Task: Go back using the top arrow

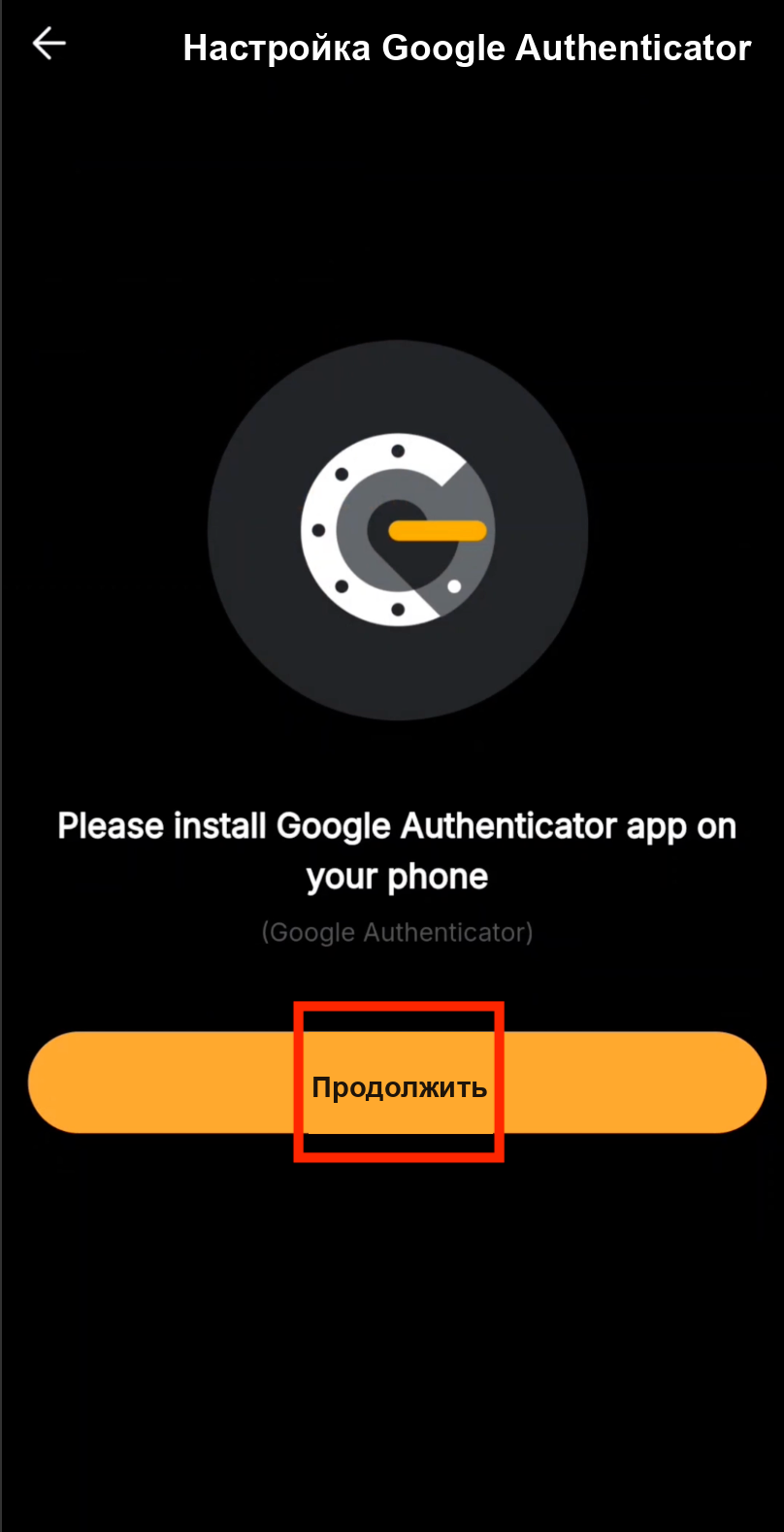Action: pyautogui.click(x=49, y=44)
